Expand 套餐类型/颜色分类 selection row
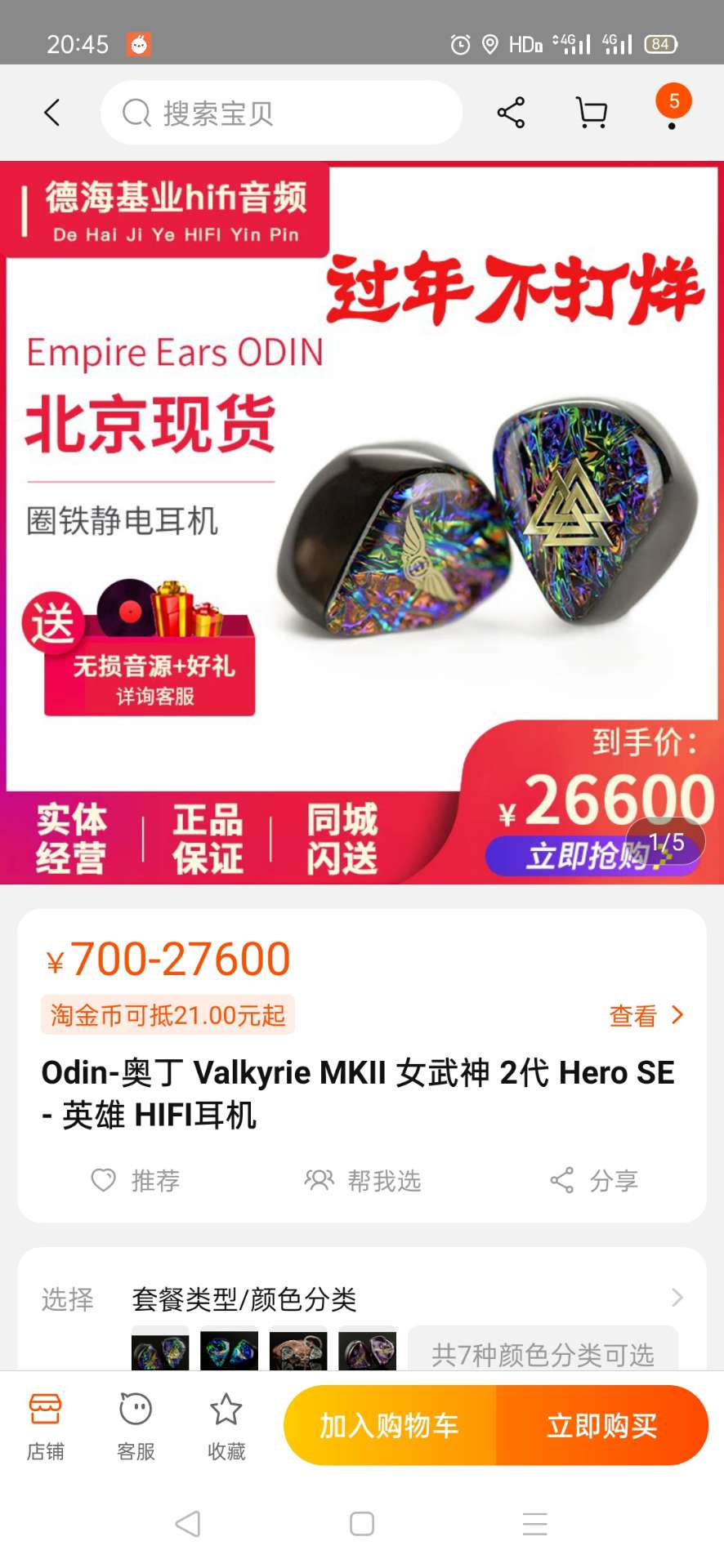Image resolution: width=724 pixels, height=1568 pixels. pos(409,1298)
